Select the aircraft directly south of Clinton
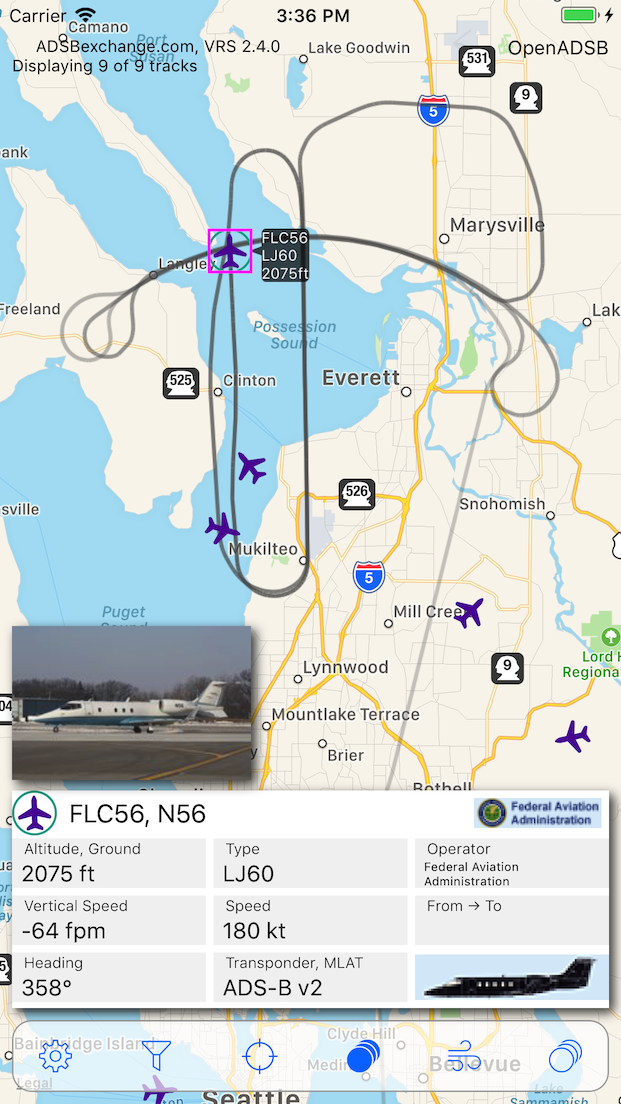Image resolution: width=621 pixels, height=1104 pixels. (x=251, y=467)
